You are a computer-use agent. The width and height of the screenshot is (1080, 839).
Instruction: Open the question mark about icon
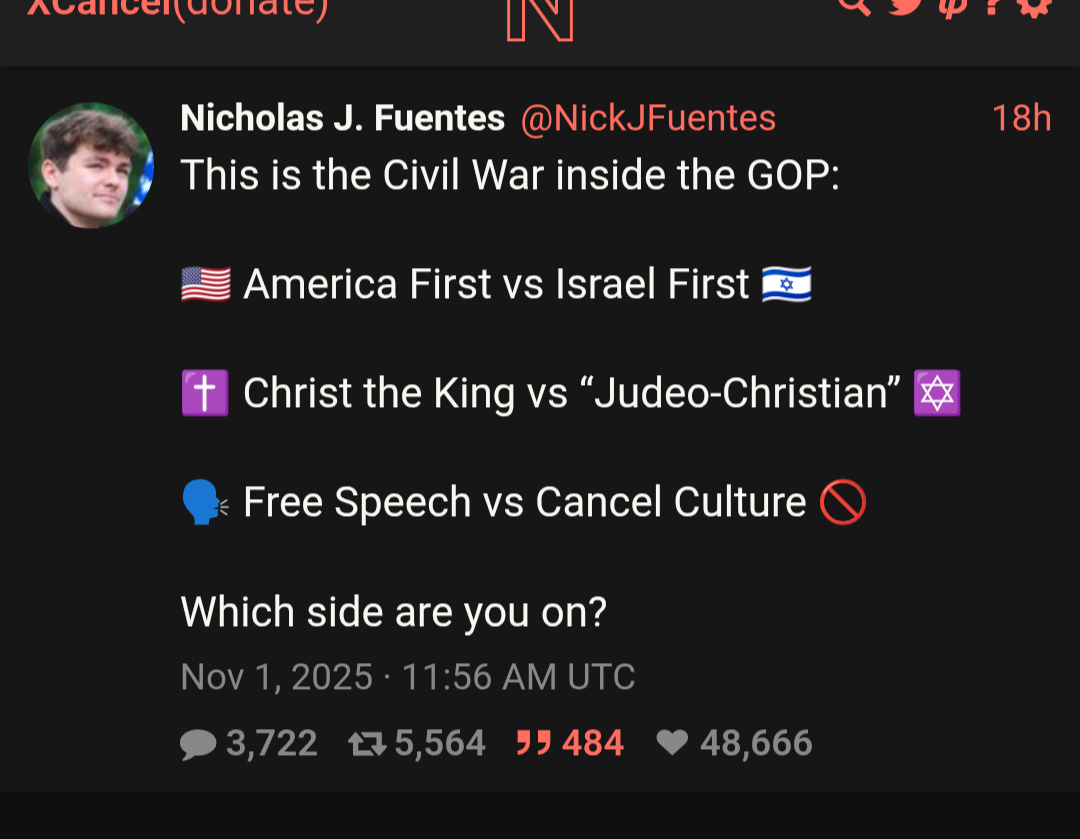[992, 7]
